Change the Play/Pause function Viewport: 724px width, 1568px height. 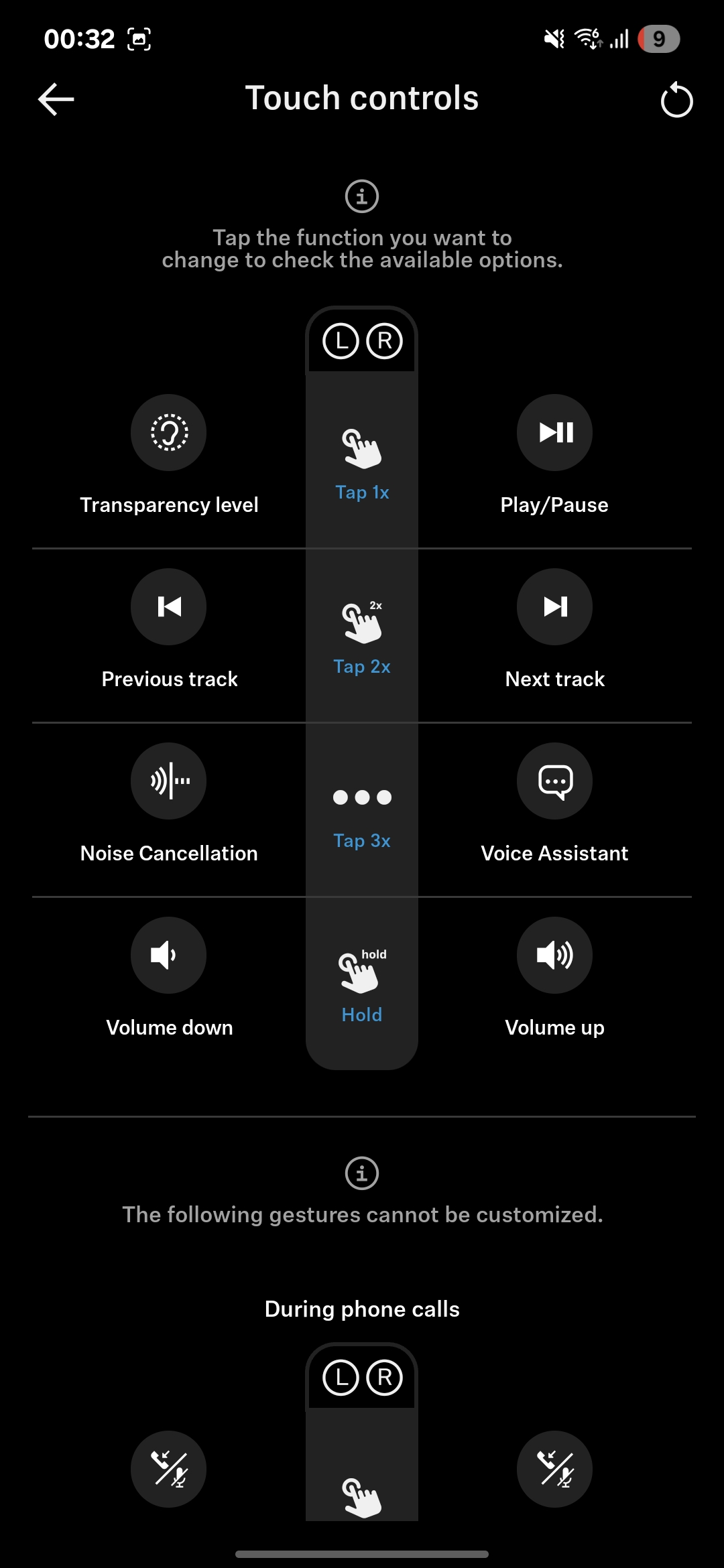pos(554,433)
